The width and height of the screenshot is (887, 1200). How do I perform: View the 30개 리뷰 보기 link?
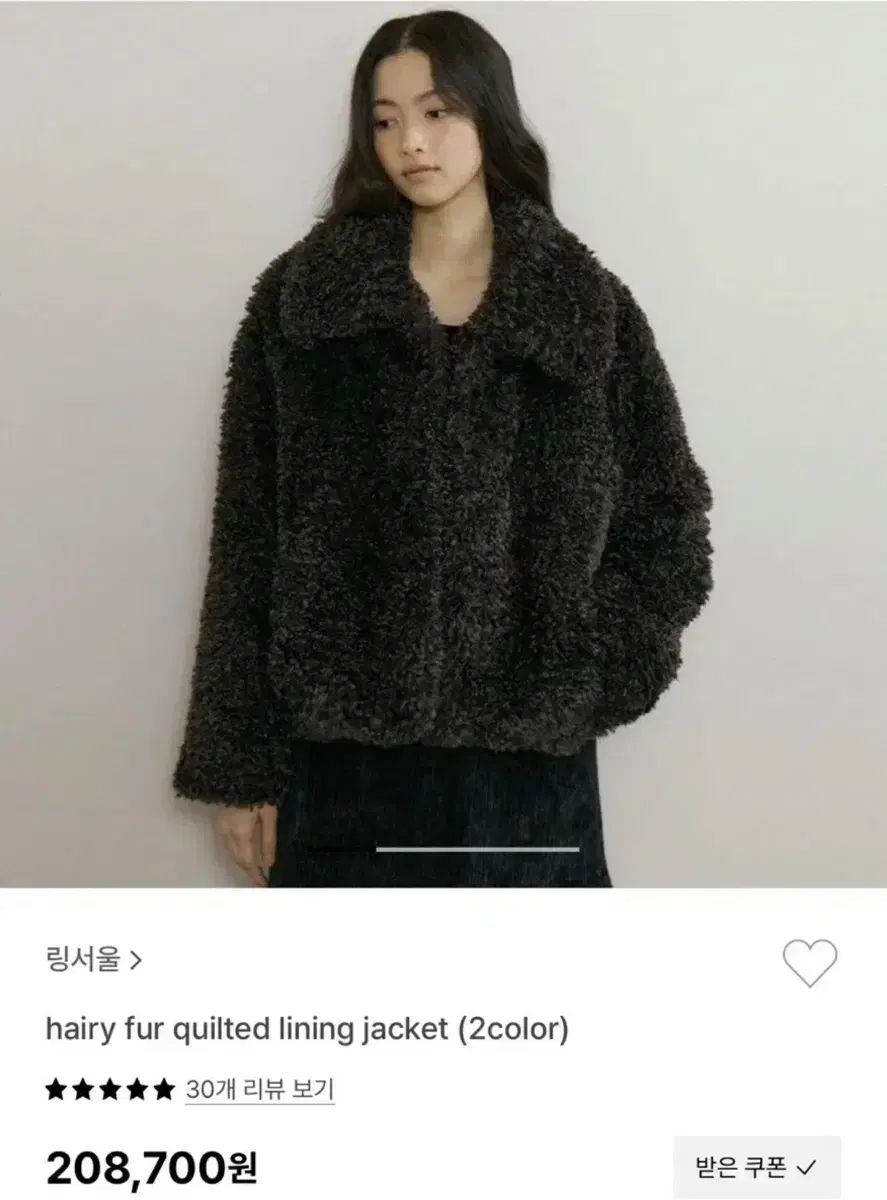[260, 1090]
